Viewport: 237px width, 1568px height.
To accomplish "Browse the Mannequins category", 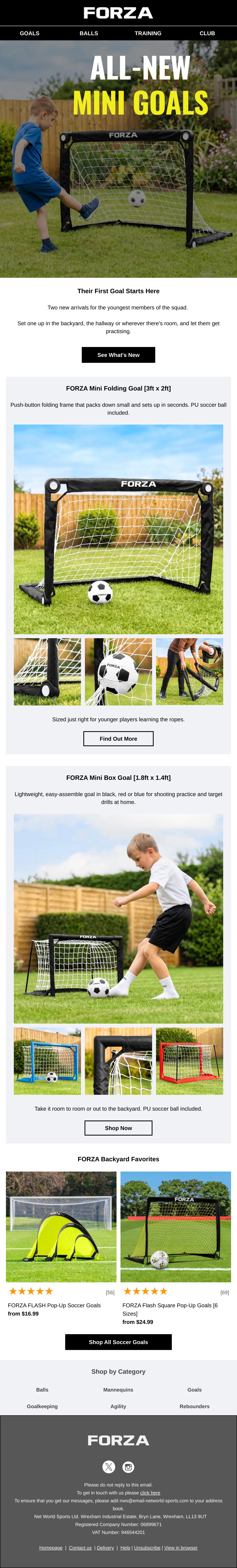I will click(118, 1390).
